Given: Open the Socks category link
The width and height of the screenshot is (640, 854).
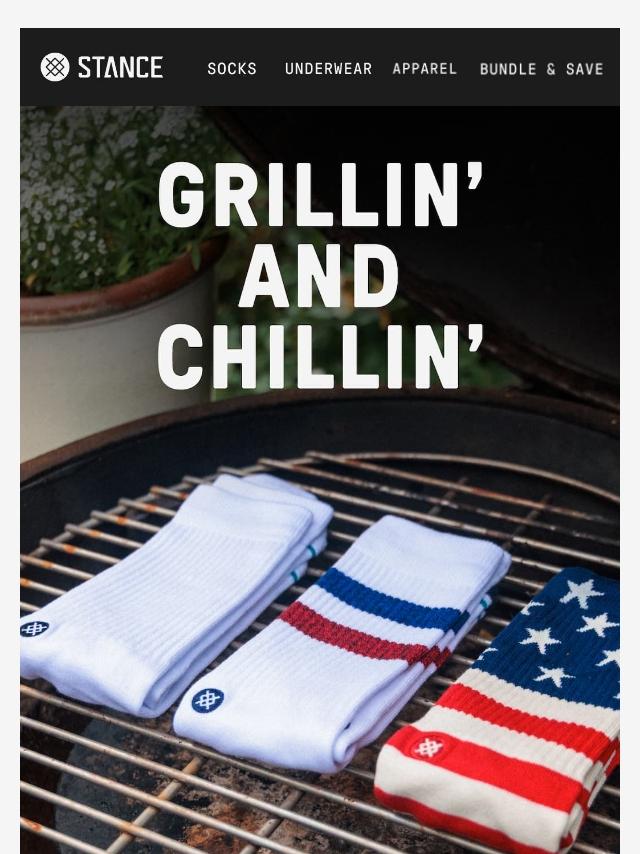Looking at the screenshot, I should pyautogui.click(x=232, y=69).
